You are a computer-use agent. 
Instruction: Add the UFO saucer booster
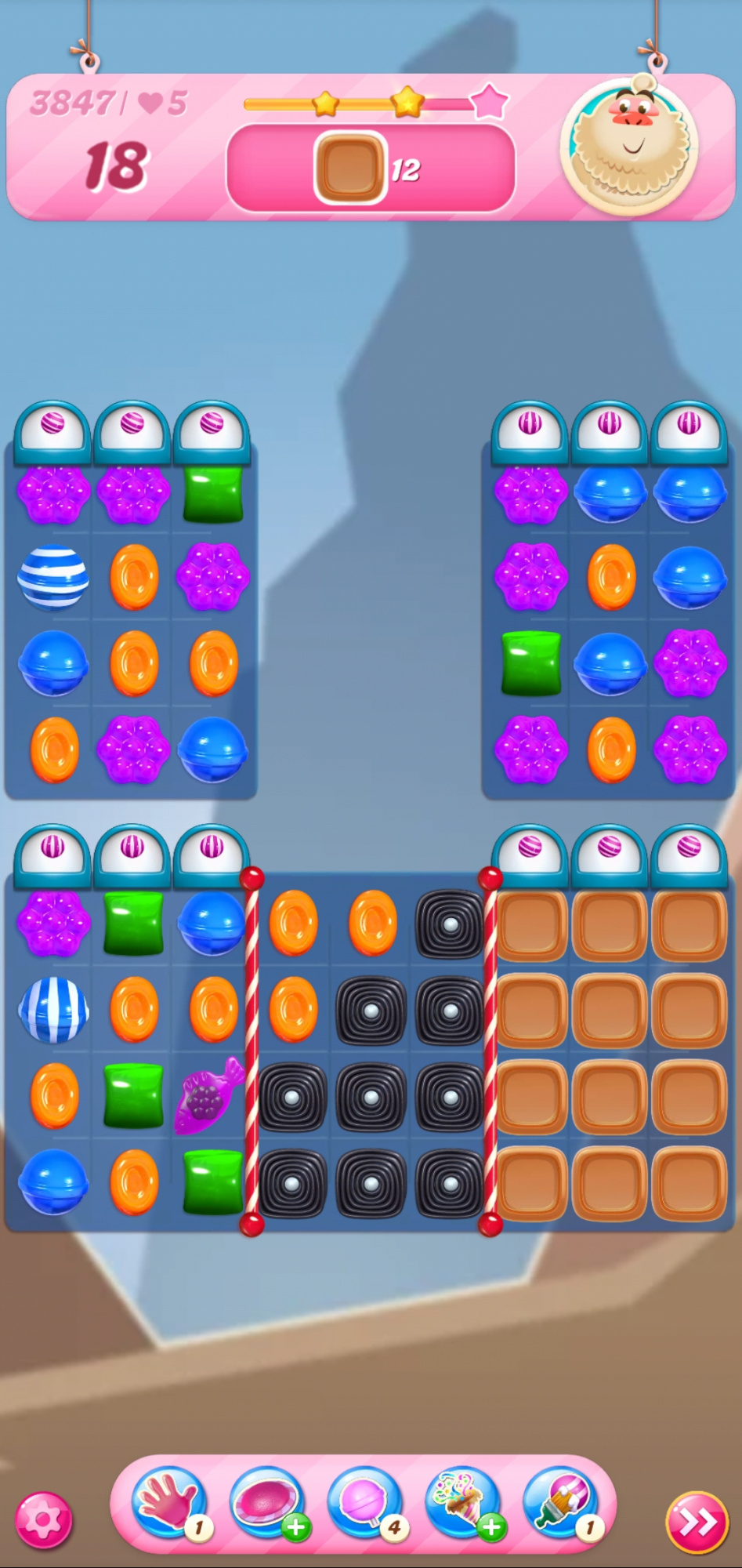click(266, 1502)
